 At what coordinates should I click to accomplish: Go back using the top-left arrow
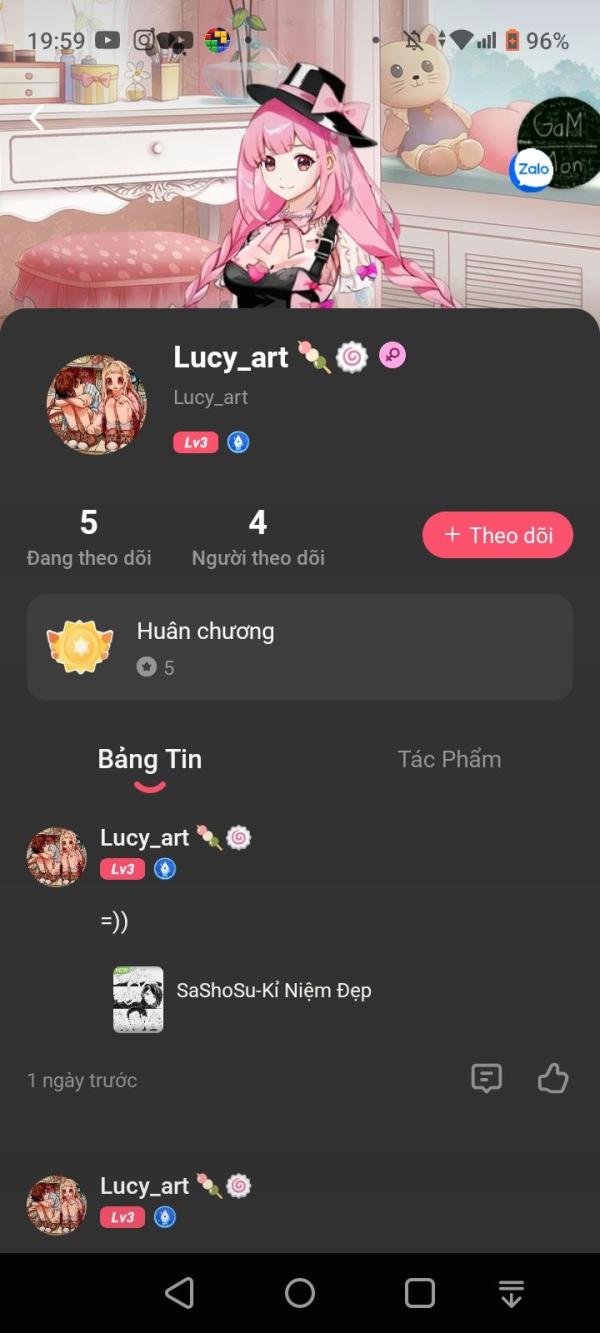click(37, 118)
